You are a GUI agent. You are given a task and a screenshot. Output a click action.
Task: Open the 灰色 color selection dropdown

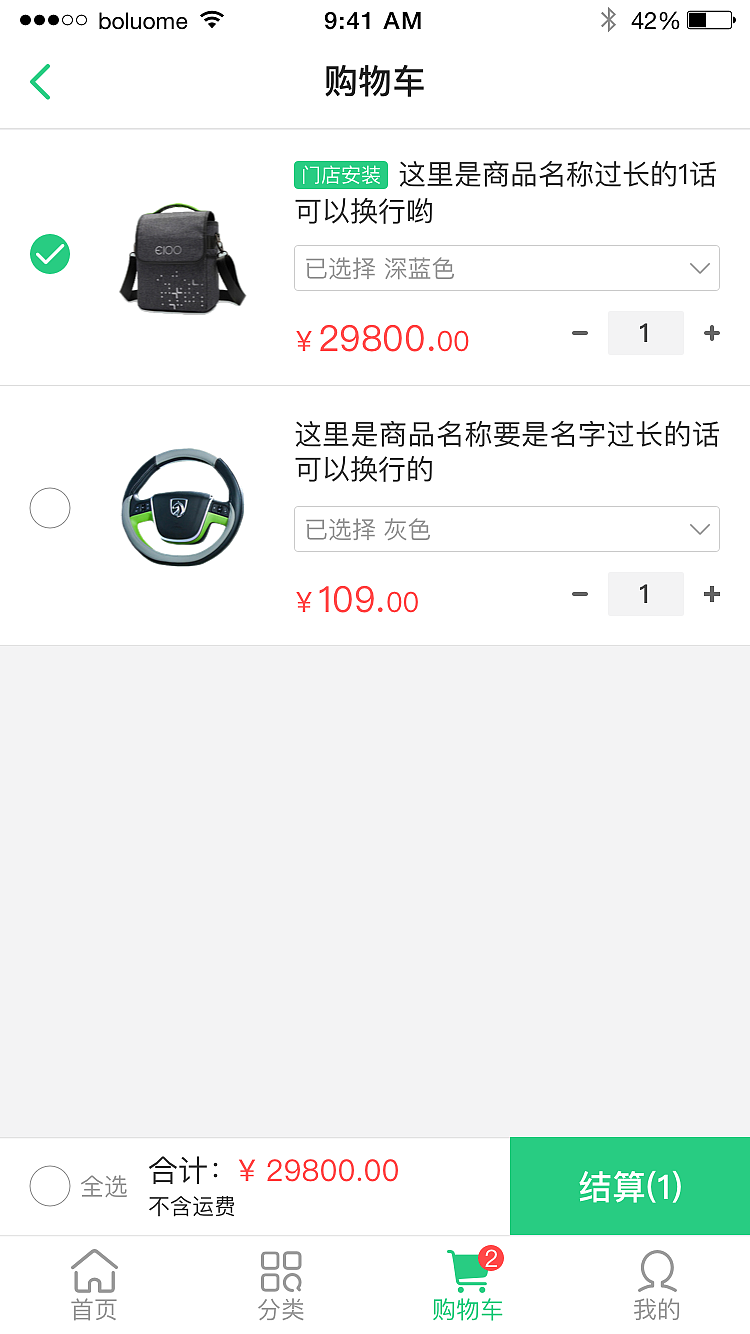(506, 528)
